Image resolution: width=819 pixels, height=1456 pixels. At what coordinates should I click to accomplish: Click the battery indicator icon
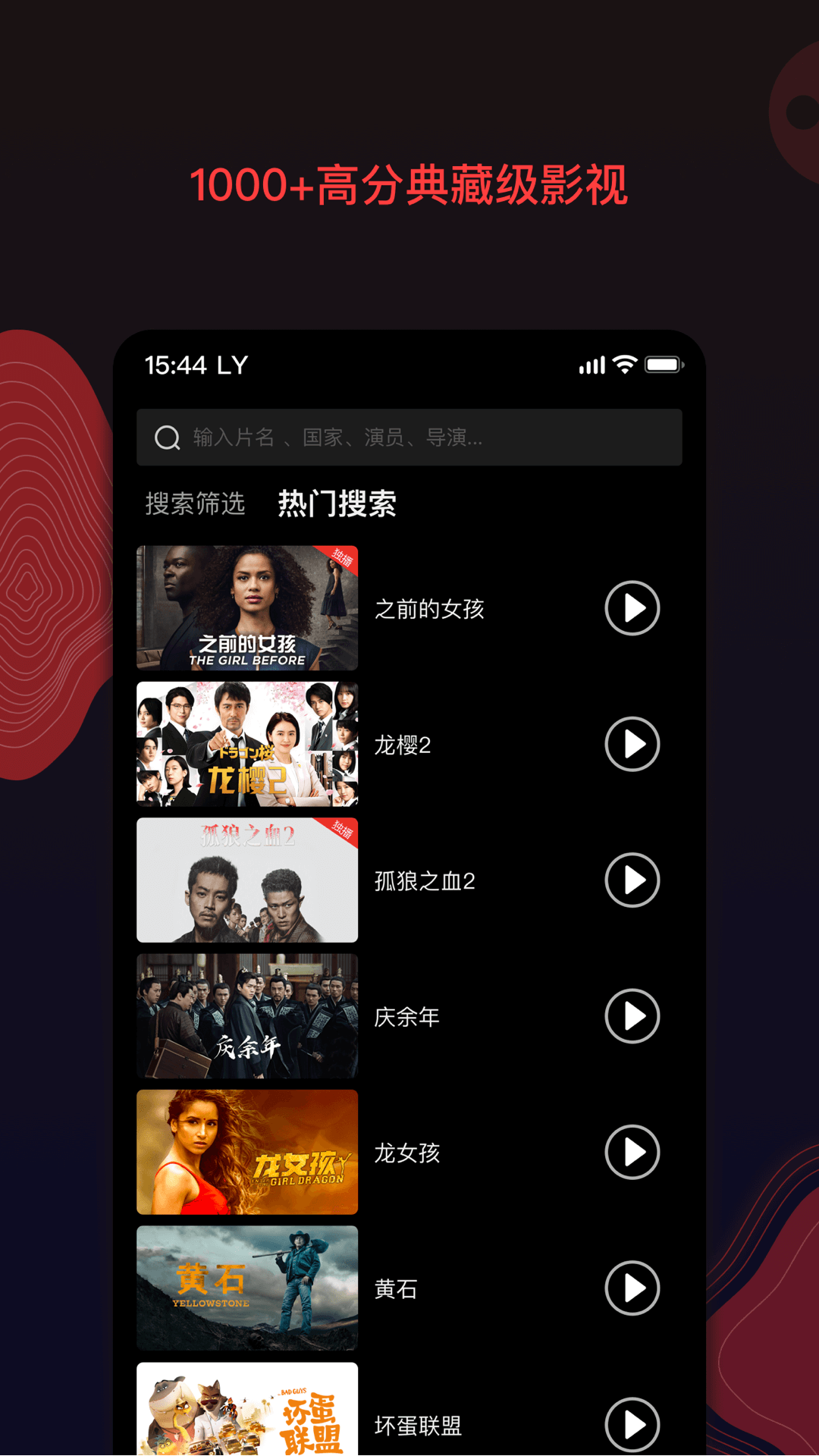[x=664, y=366]
